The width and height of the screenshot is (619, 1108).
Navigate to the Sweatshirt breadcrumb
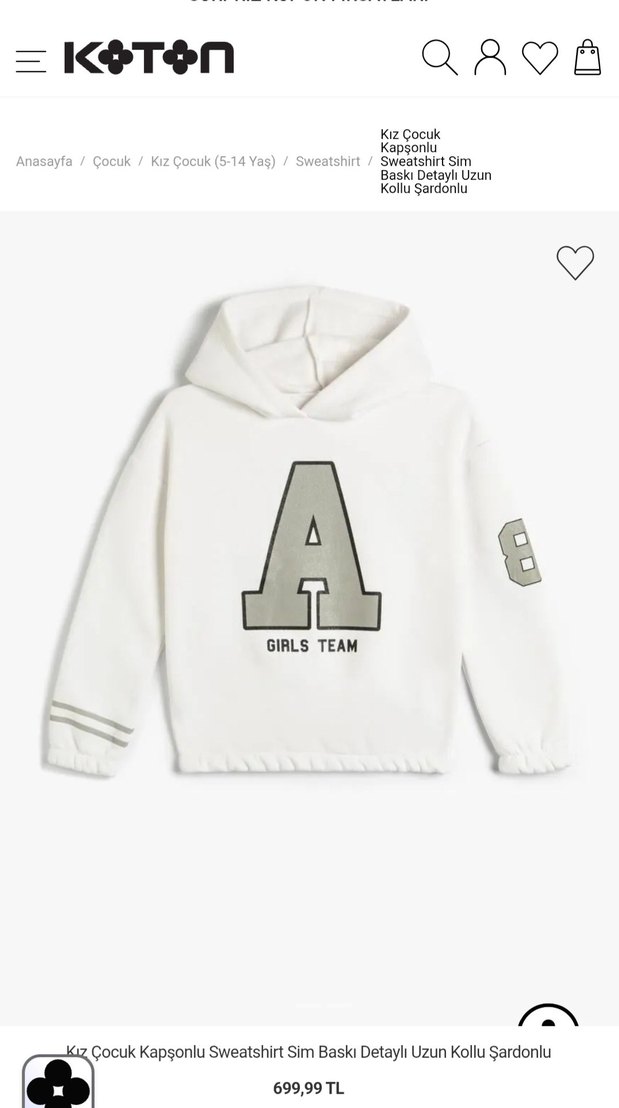click(x=328, y=161)
